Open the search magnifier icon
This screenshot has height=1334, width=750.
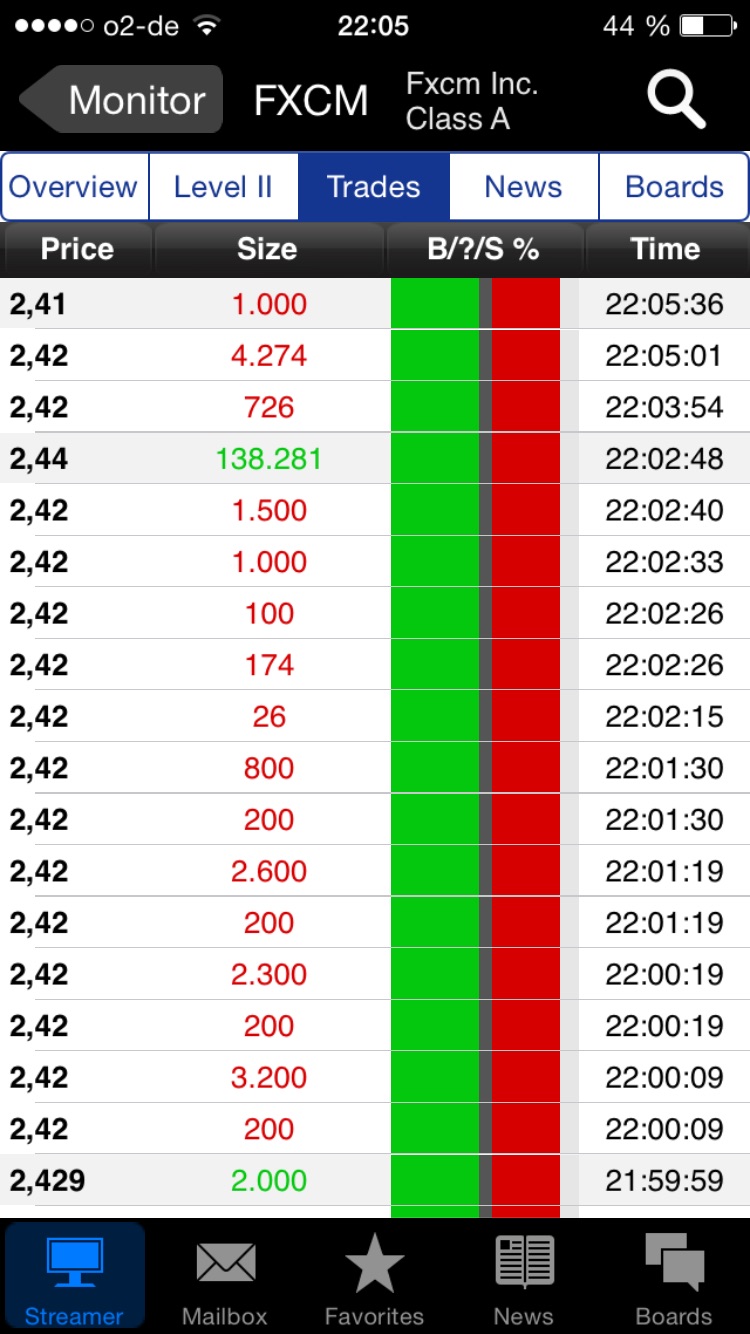pos(676,99)
